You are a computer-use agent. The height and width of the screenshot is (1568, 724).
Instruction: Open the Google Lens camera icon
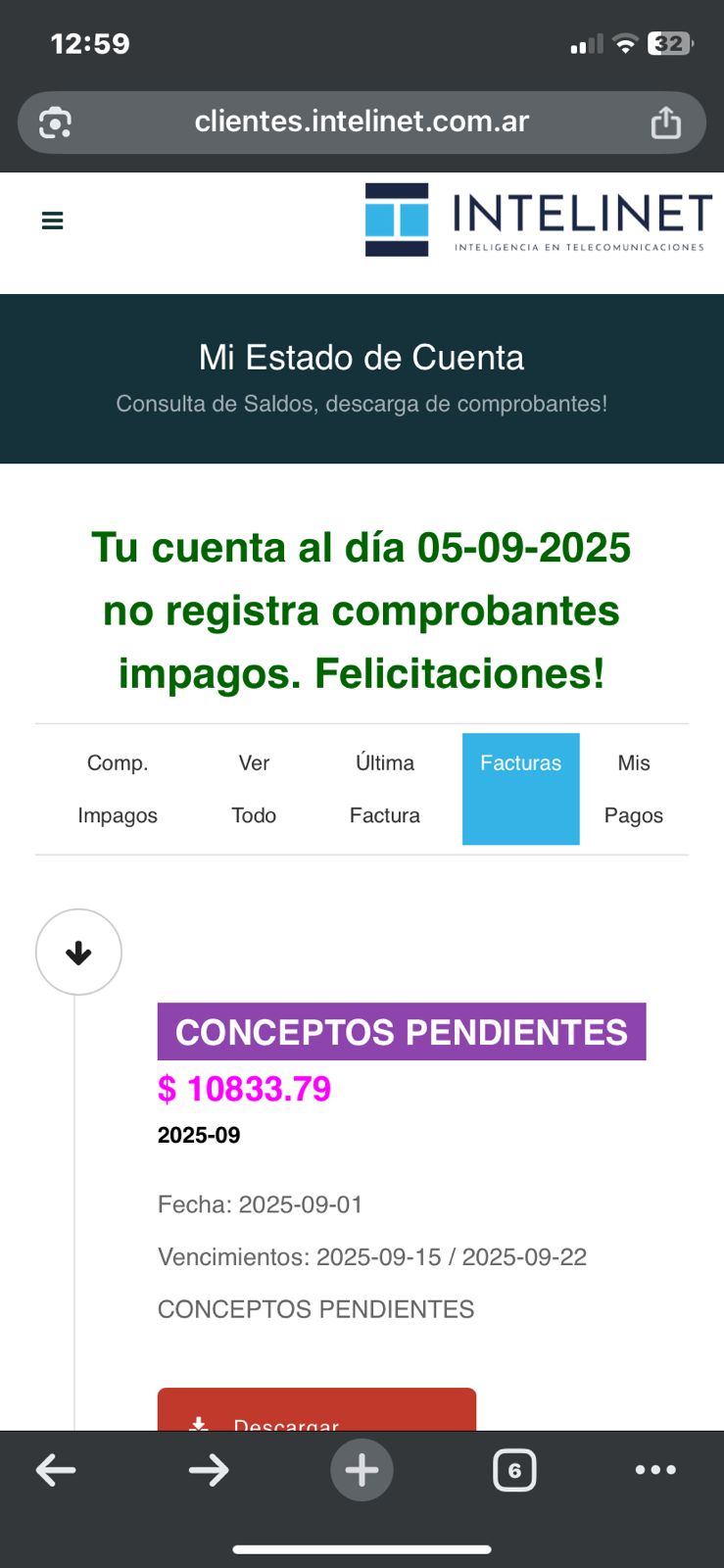click(x=55, y=122)
